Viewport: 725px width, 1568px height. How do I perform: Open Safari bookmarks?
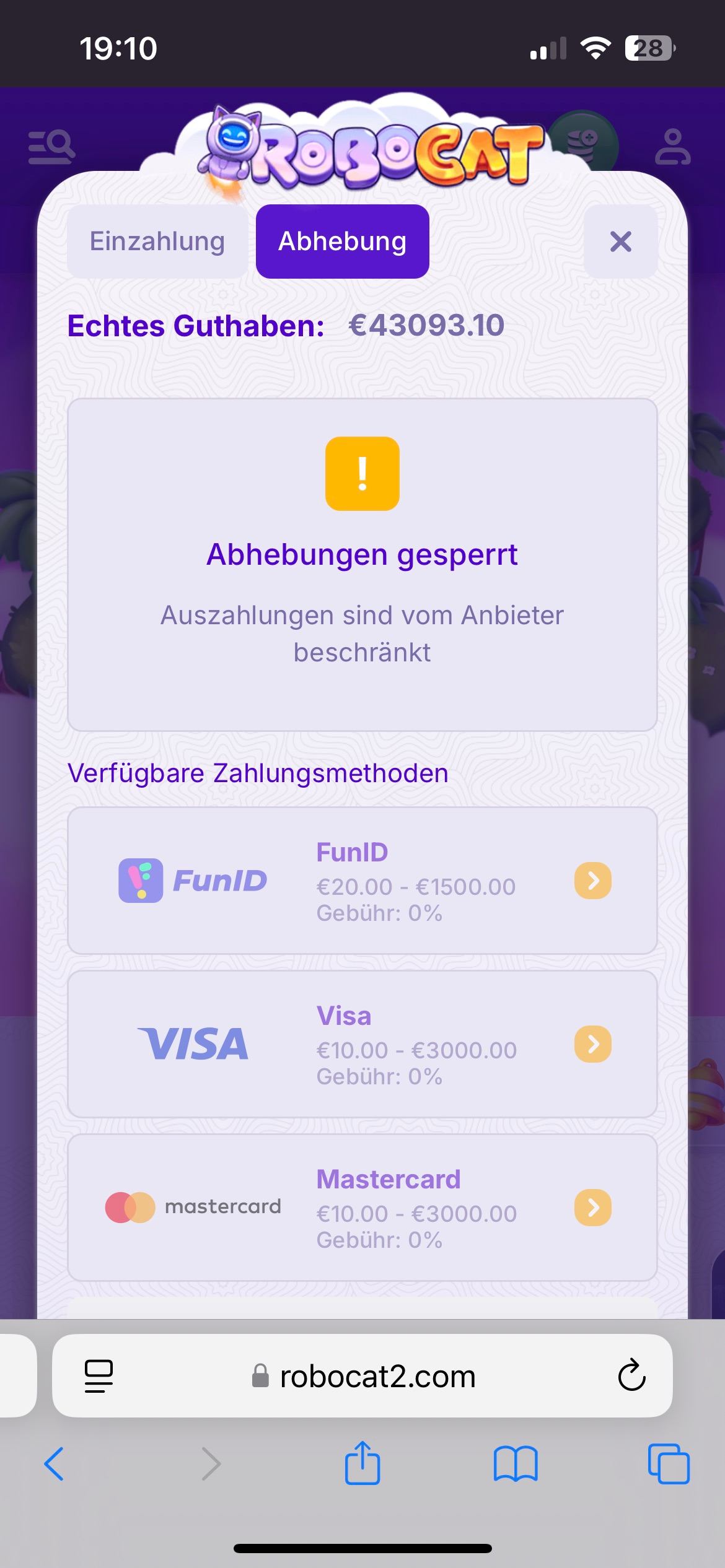516,1464
